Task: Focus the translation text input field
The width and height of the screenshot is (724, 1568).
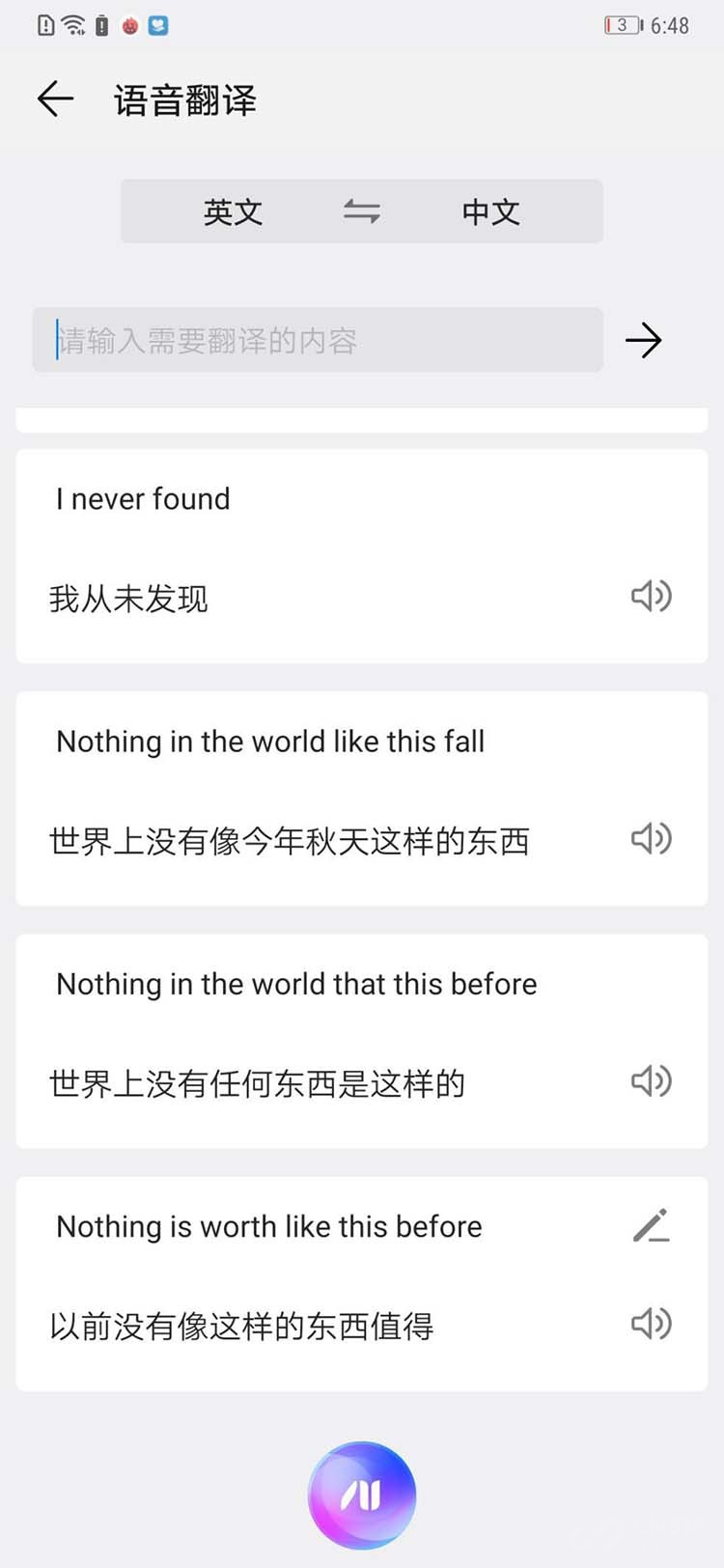Action: (317, 340)
